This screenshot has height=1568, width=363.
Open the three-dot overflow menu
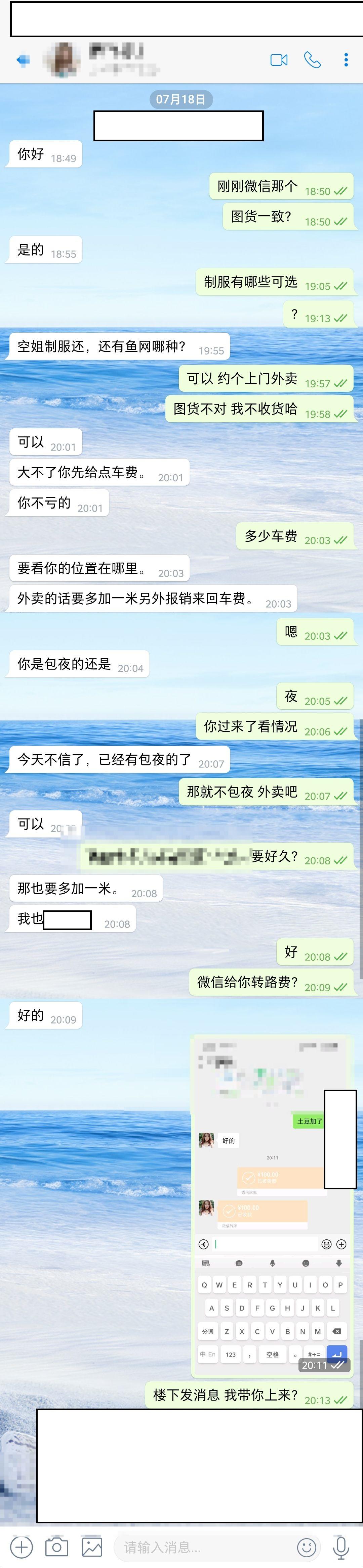pos(346,60)
